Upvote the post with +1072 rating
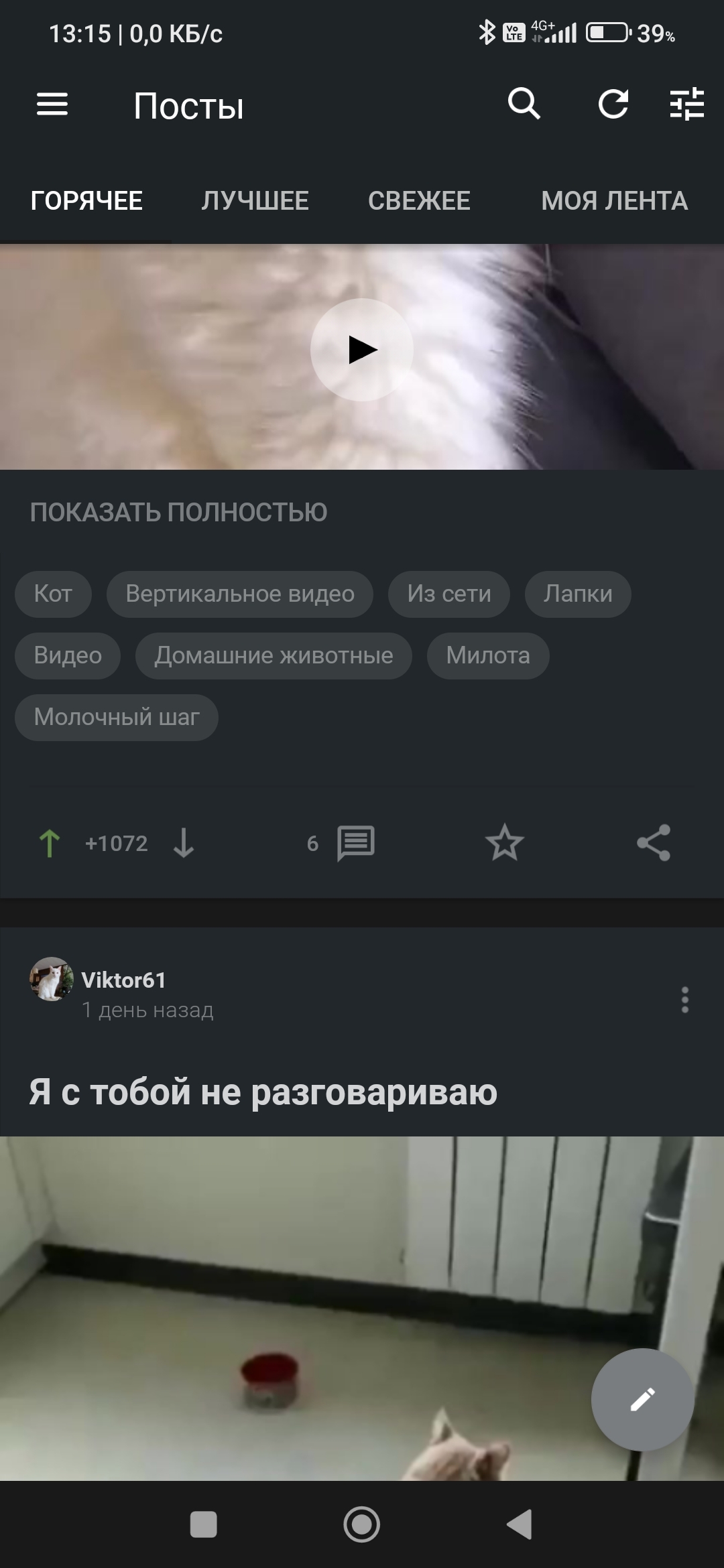The image size is (724, 1568). point(50,843)
